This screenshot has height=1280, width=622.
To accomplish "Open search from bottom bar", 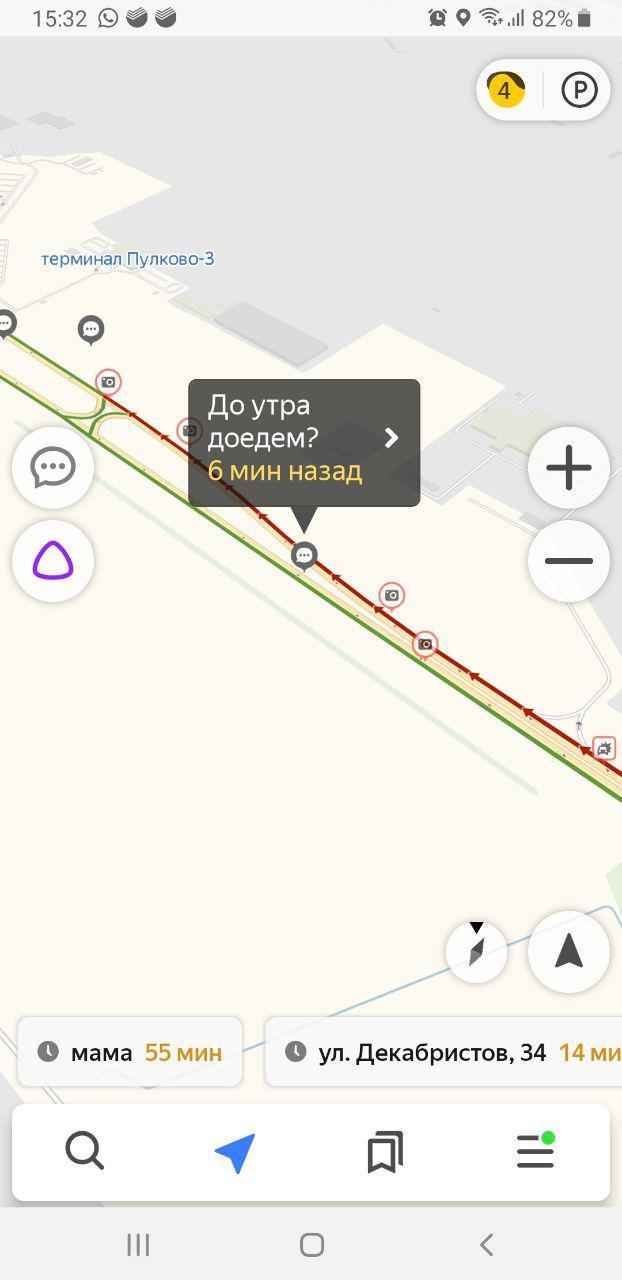I will (85, 1152).
